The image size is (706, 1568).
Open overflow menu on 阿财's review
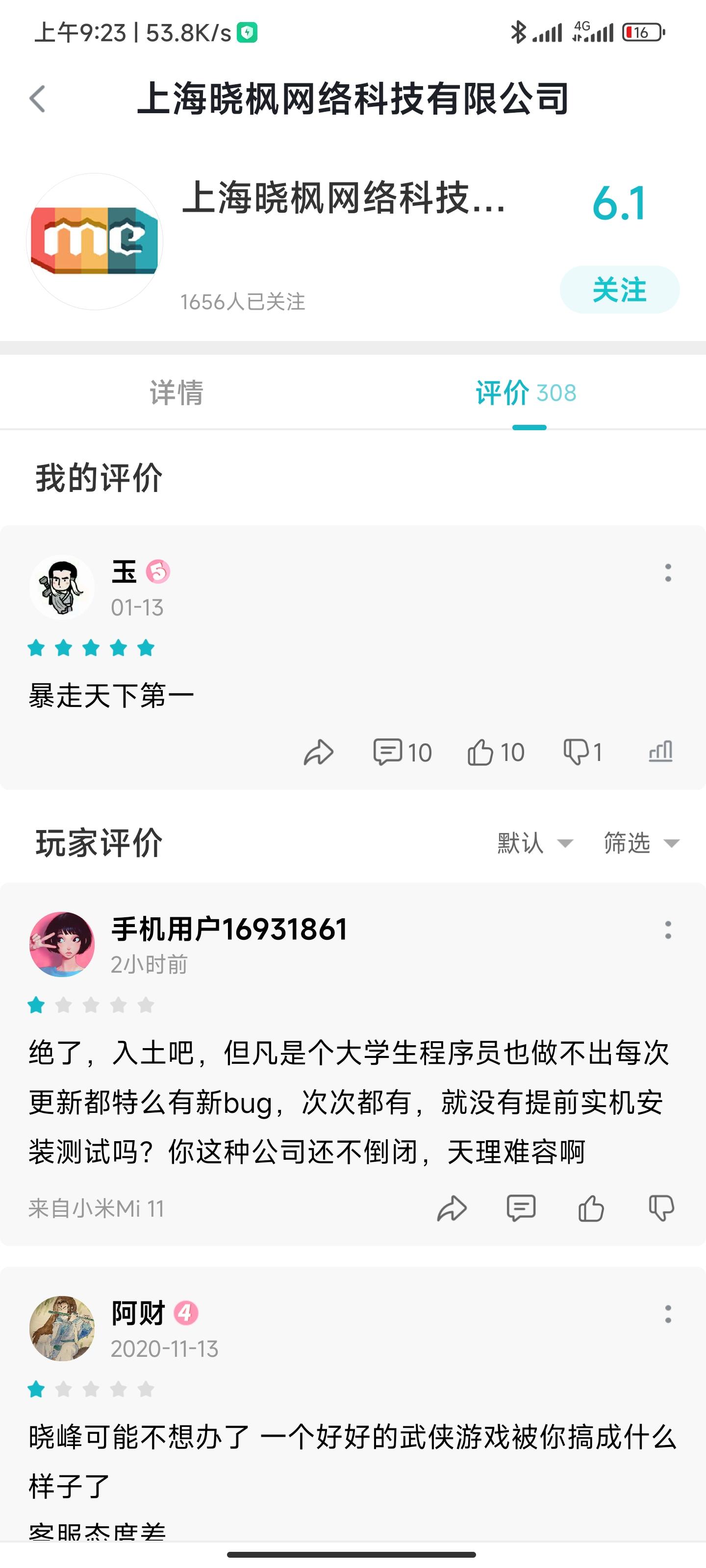click(668, 1314)
